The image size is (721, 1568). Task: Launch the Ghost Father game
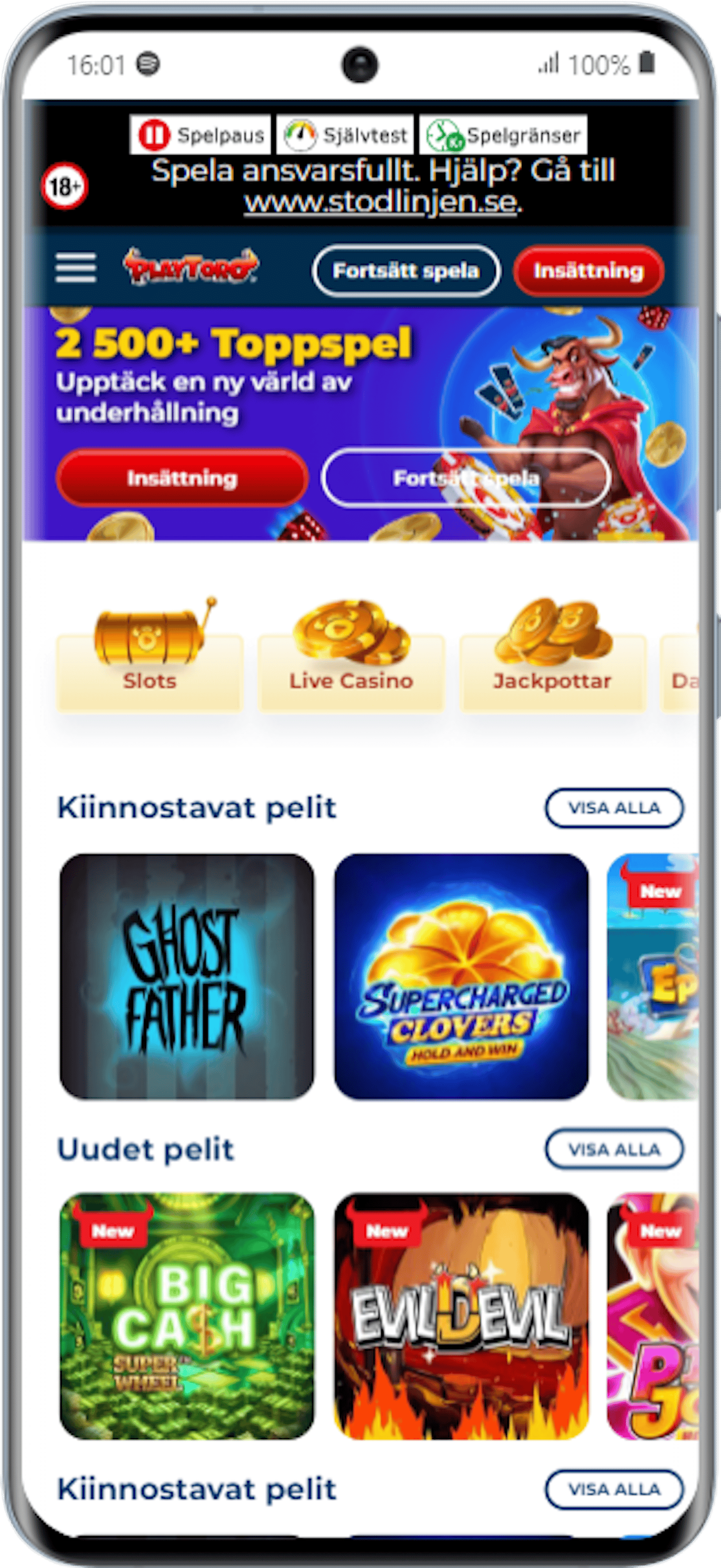point(187,977)
